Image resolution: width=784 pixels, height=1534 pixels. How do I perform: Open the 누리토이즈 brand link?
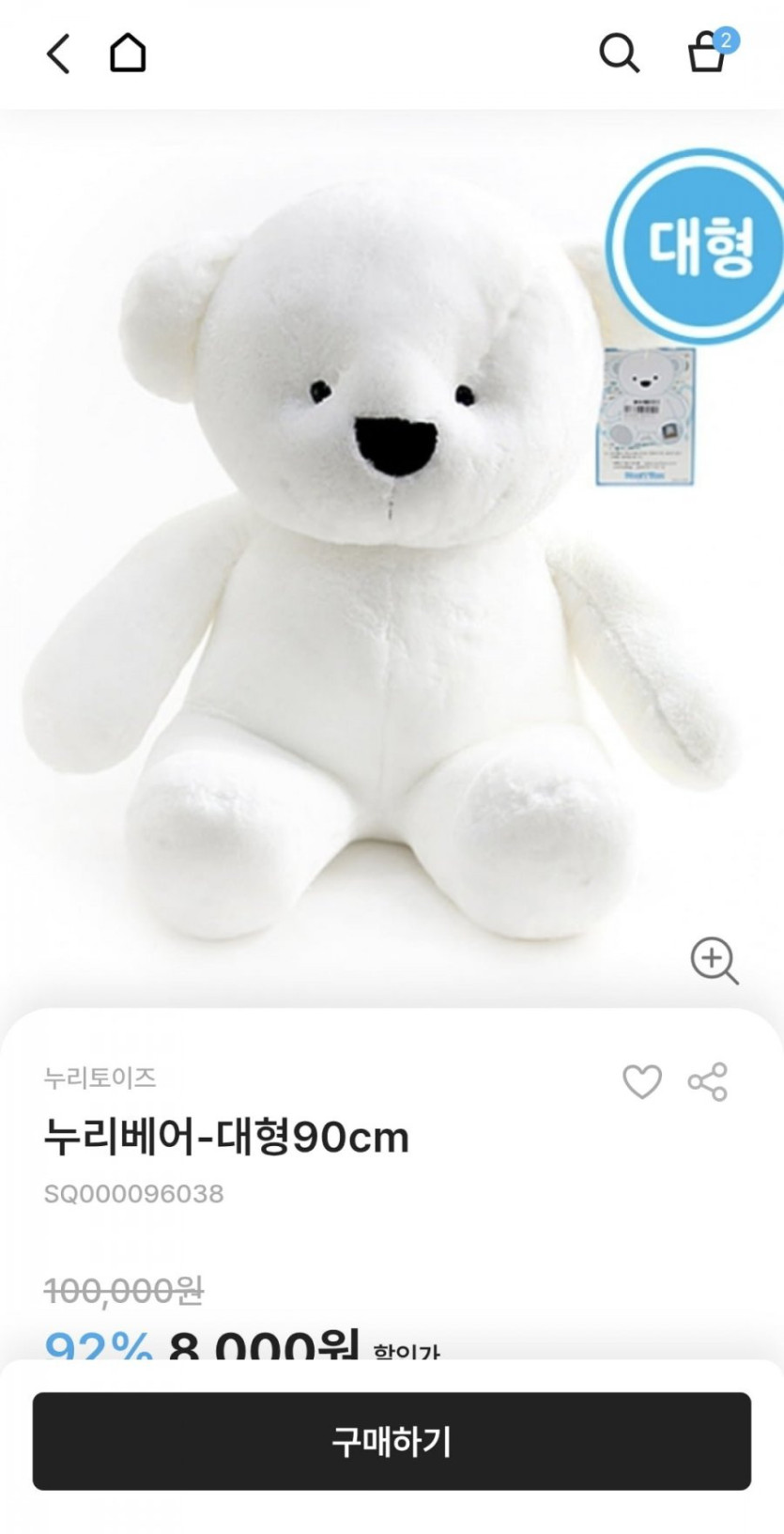[100, 1077]
